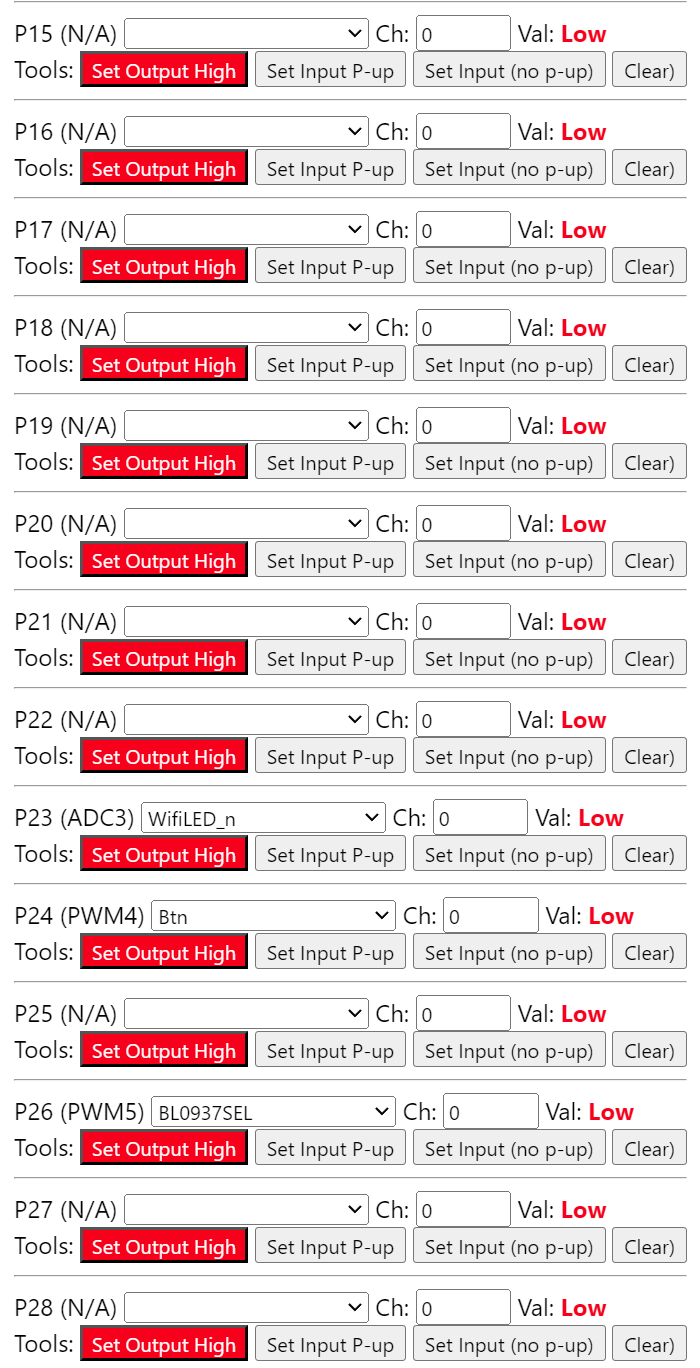
Task: Choose Set Input P-up for P22
Action: point(331,757)
